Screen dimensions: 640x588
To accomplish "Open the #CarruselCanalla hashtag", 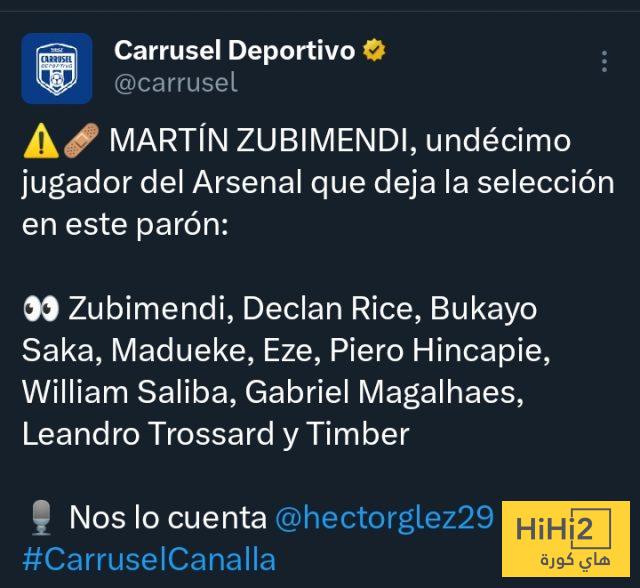I will (x=148, y=557).
